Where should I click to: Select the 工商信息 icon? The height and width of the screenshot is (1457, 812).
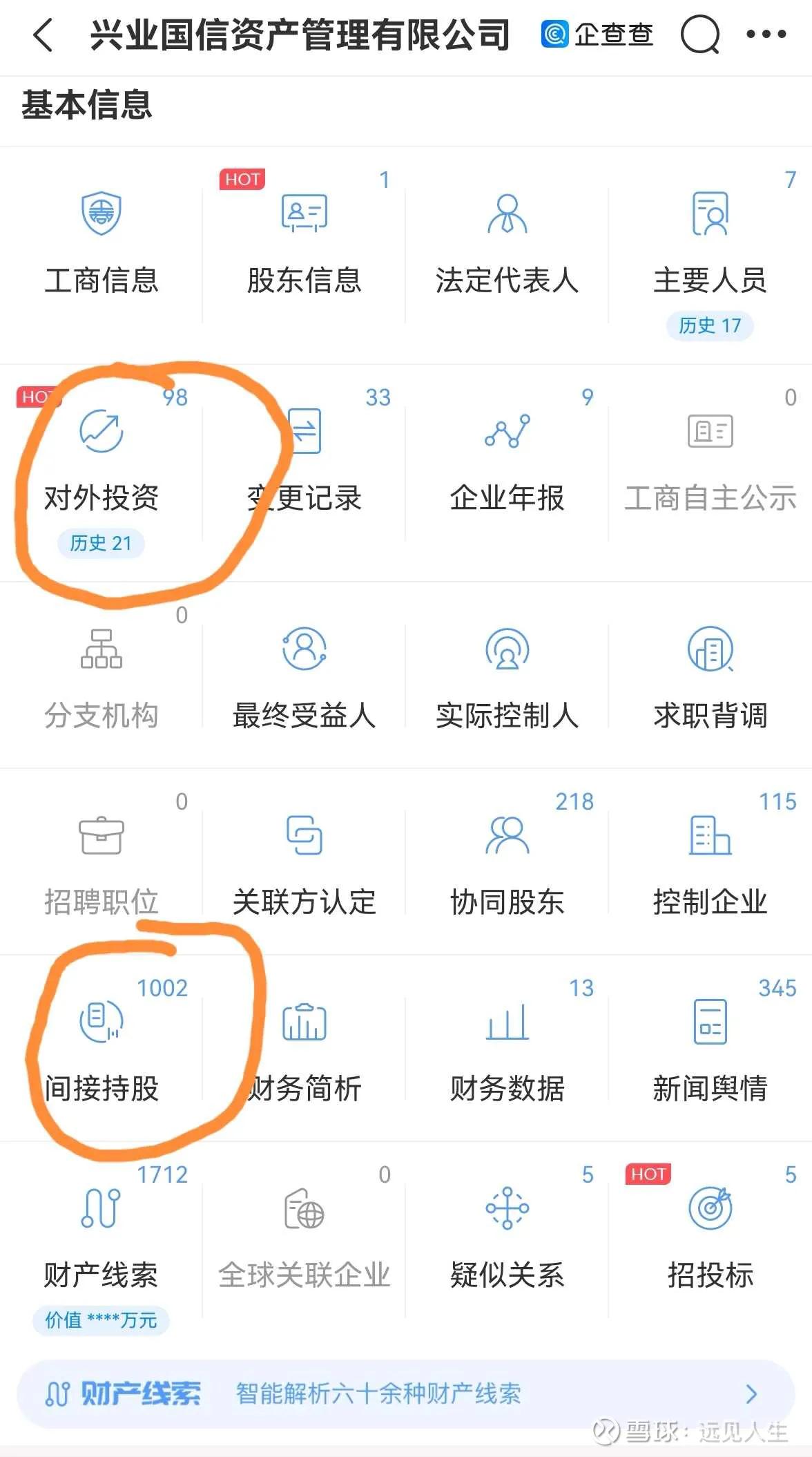101,242
